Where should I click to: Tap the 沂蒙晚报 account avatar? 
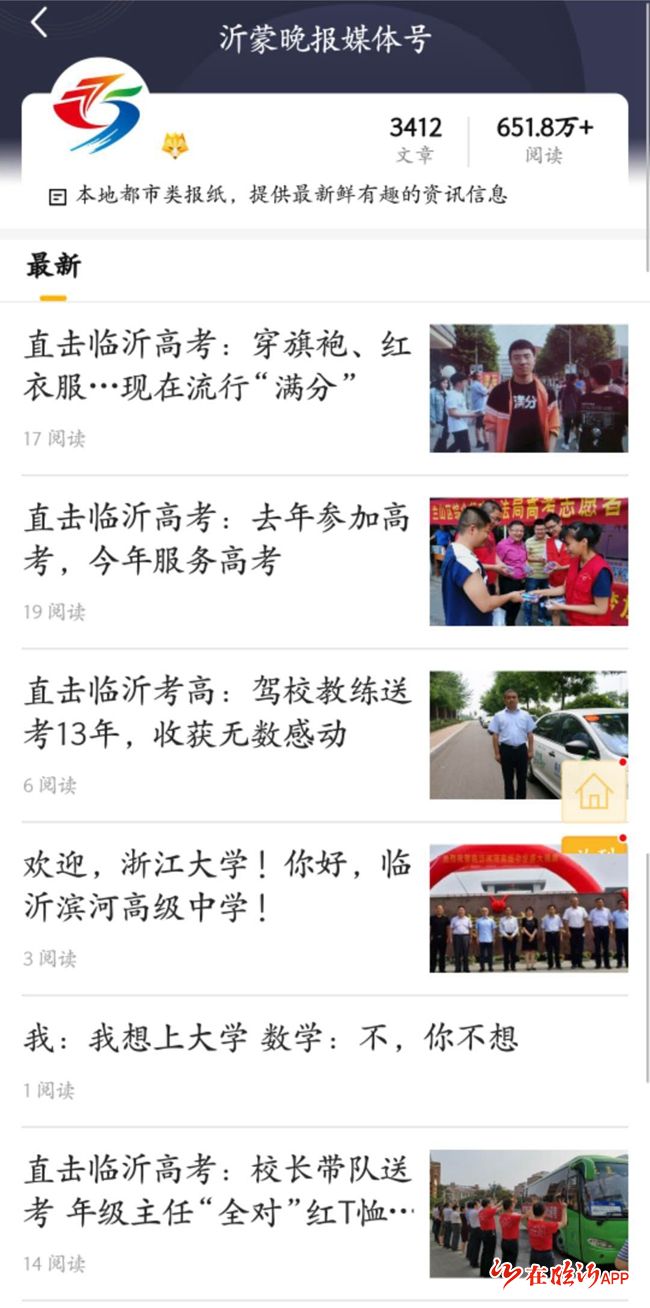pyautogui.click(x=98, y=107)
